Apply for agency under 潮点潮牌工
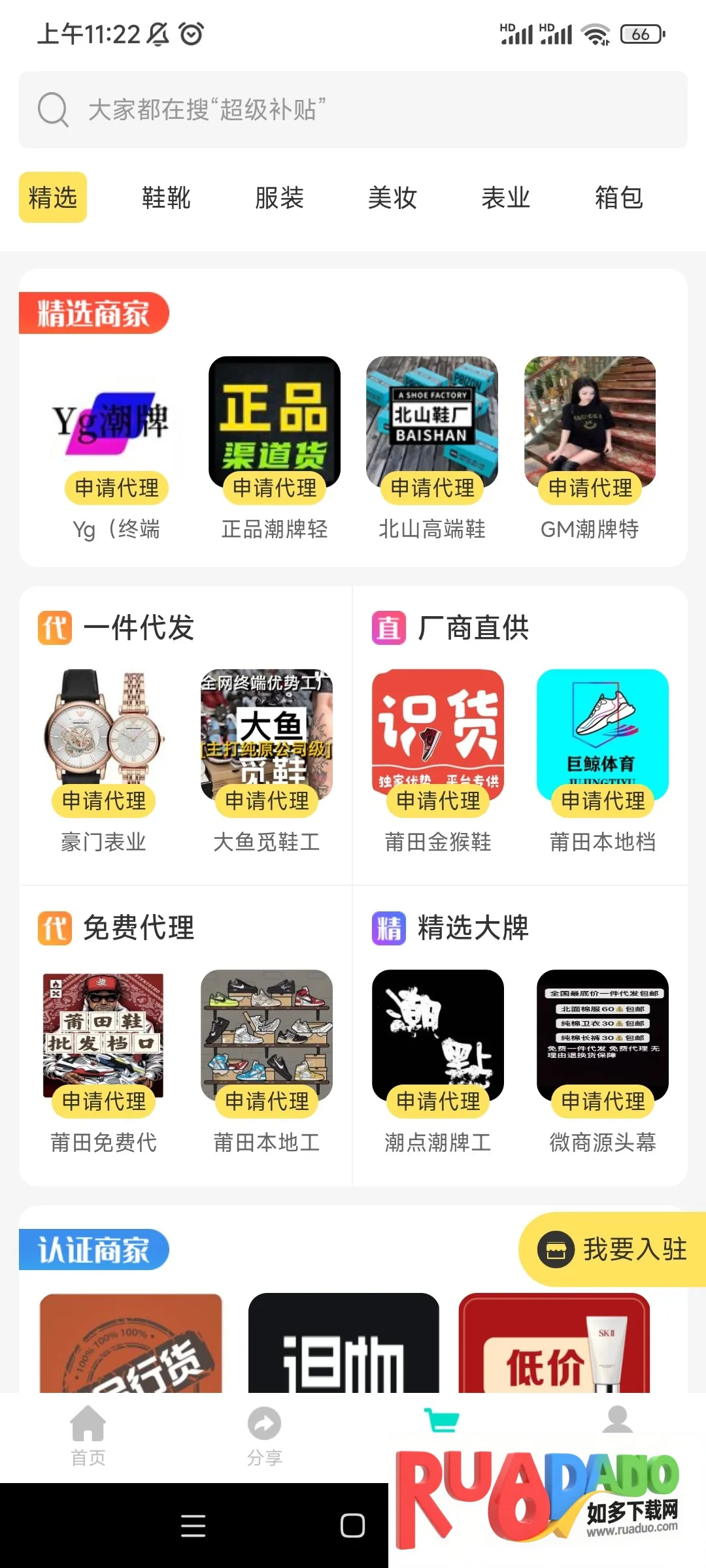The height and width of the screenshot is (1568, 706). tap(438, 1102)
